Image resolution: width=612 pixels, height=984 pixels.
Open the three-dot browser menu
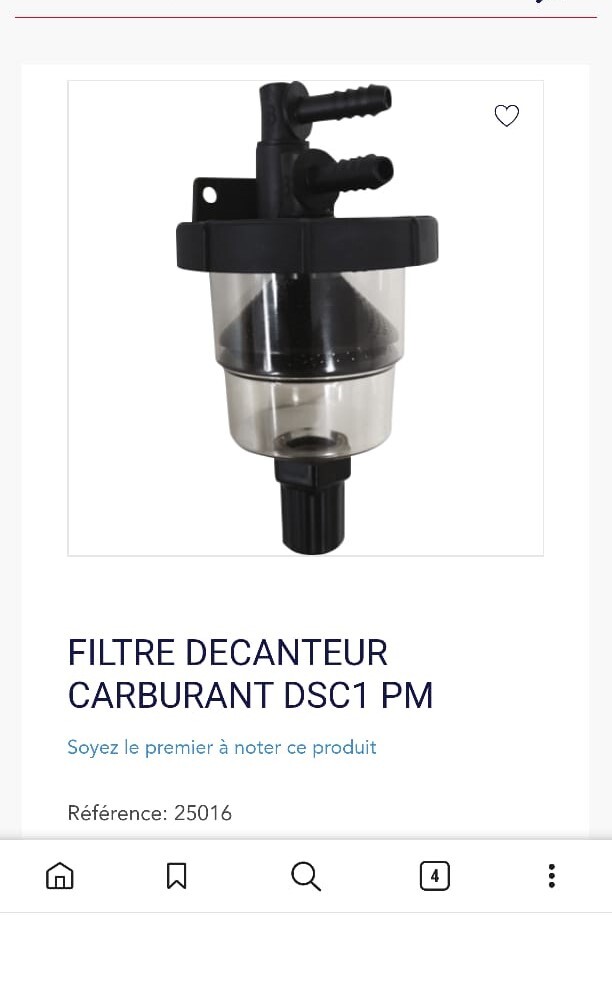point(552,875)
